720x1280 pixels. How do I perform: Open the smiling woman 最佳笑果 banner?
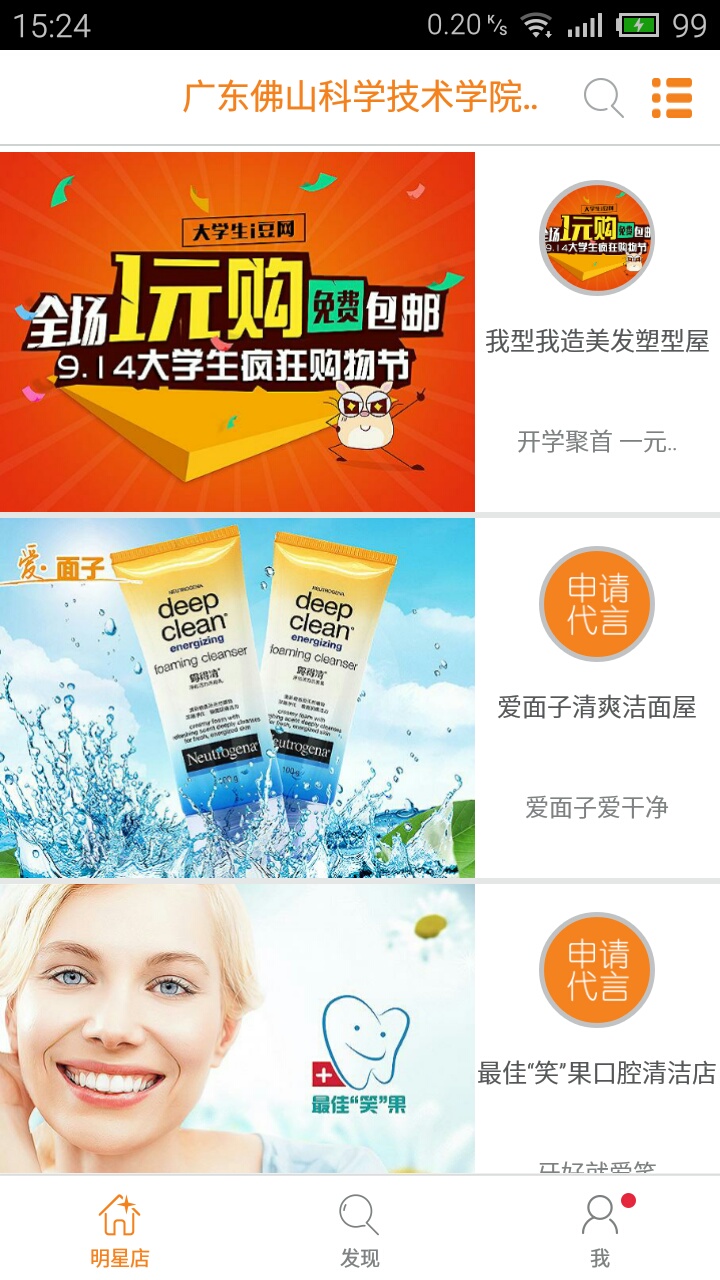coord(237,1028)
